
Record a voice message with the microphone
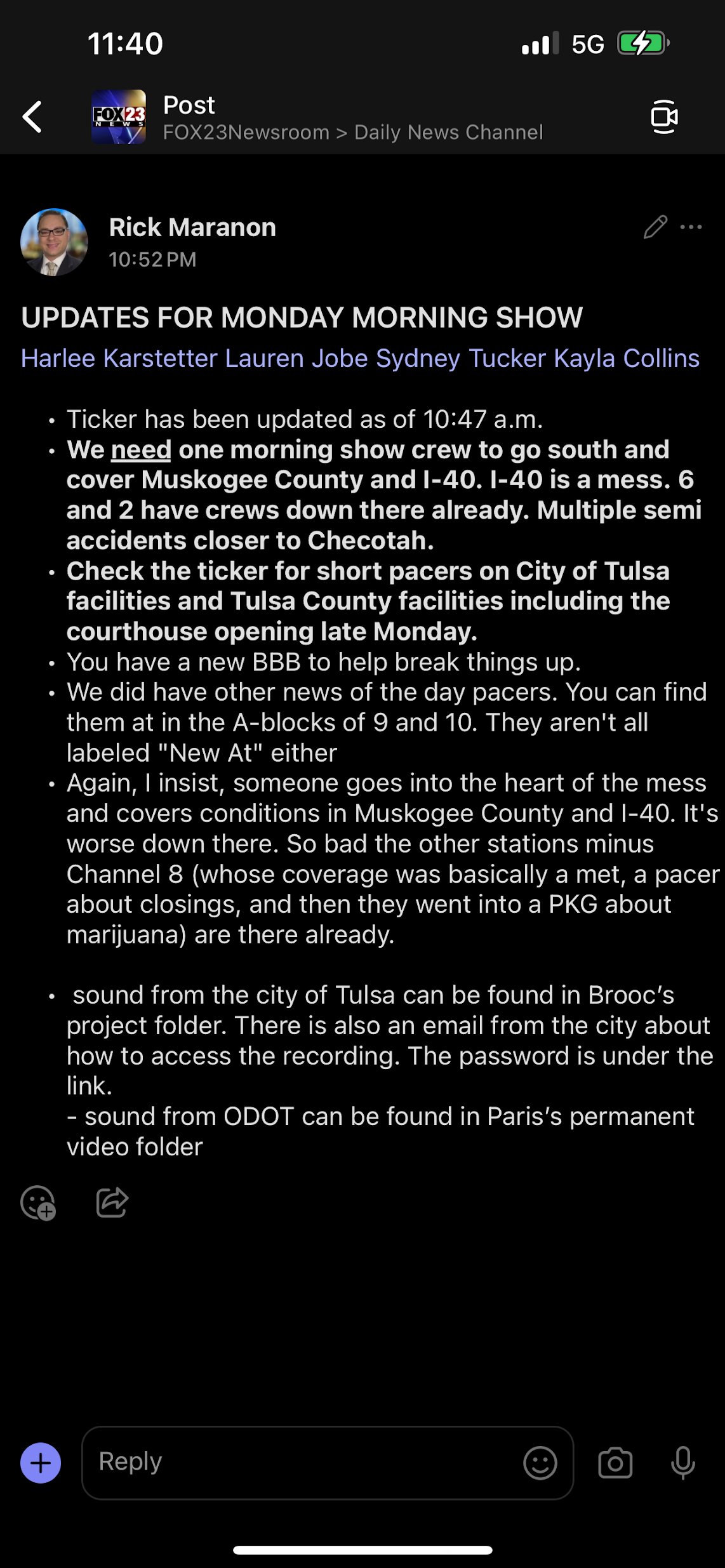683,1463
